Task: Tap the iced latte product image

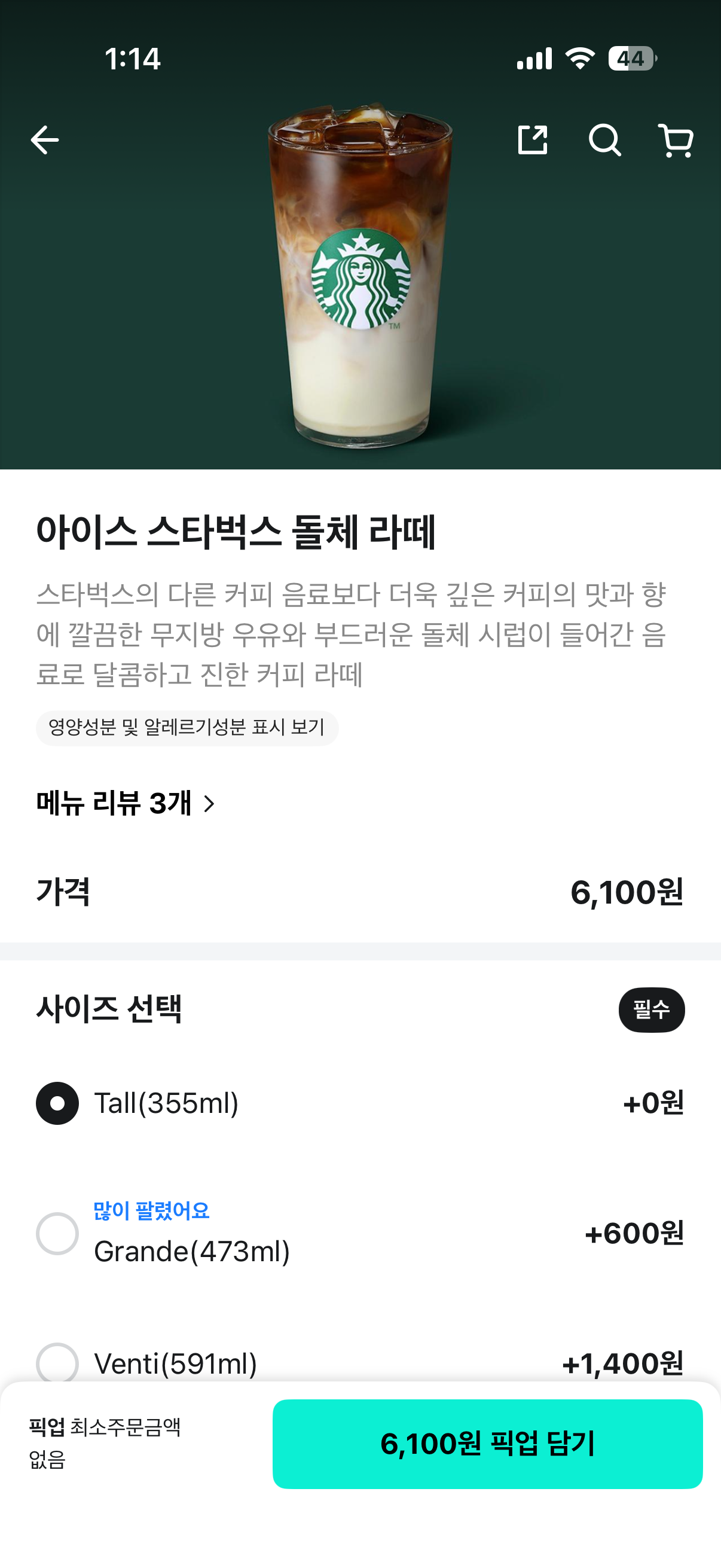Action: point(360,274)
